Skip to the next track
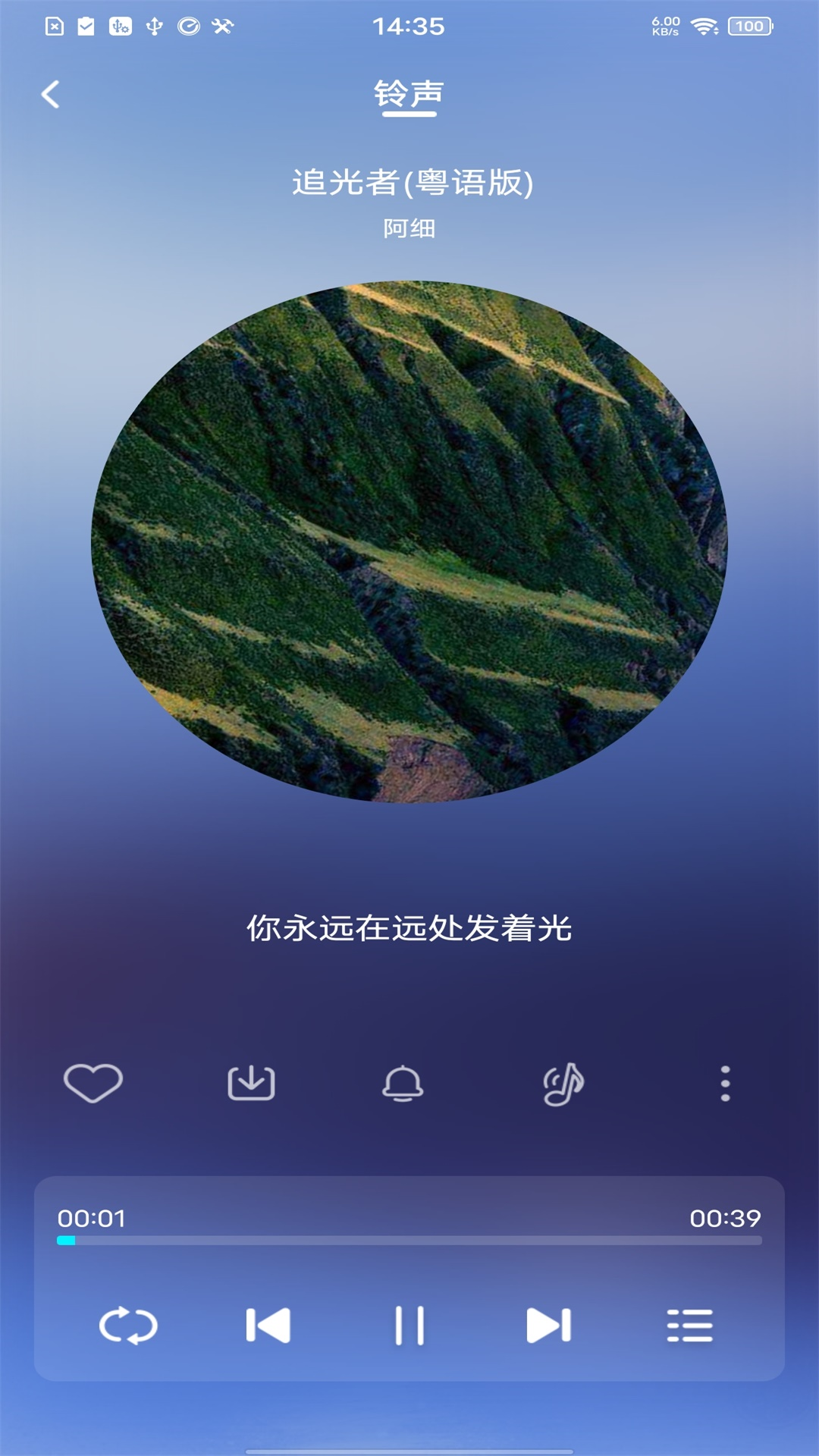 click(549, 1326)
